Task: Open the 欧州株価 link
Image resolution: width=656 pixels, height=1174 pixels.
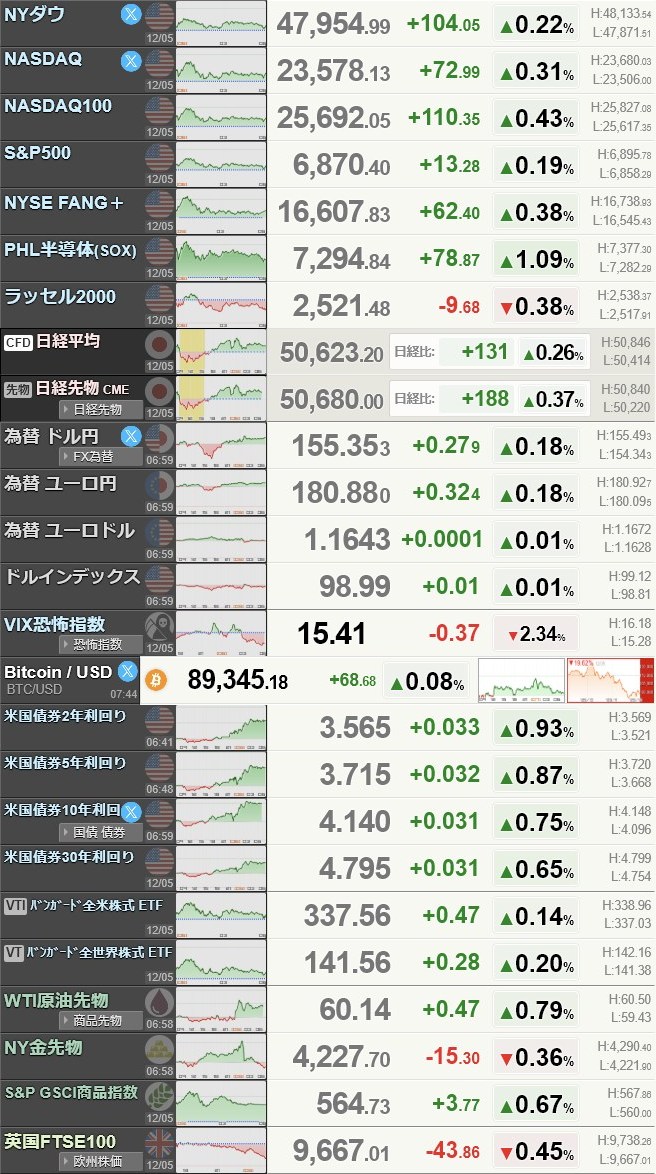Action: pyautogui.click(x=97, y=1161)
